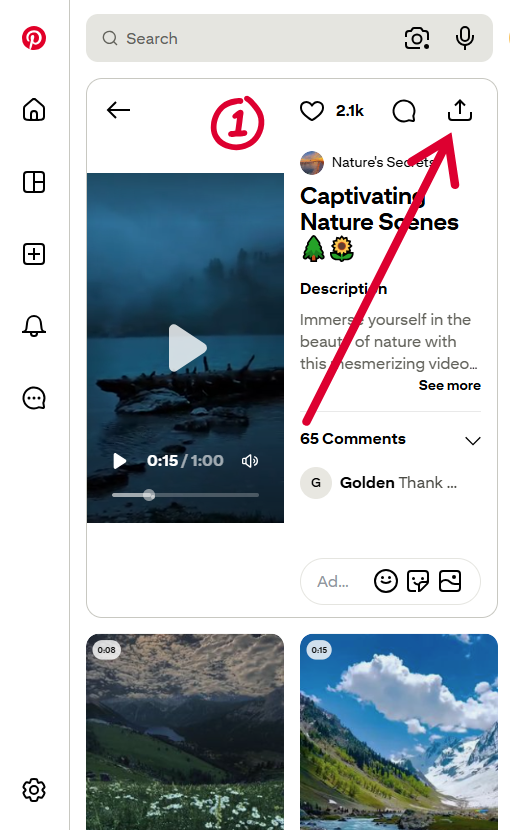Image resolution: width=510 pixels, height=830 pixels.
Task: Open messages from the sidebar
Action: tap(34, 398)
